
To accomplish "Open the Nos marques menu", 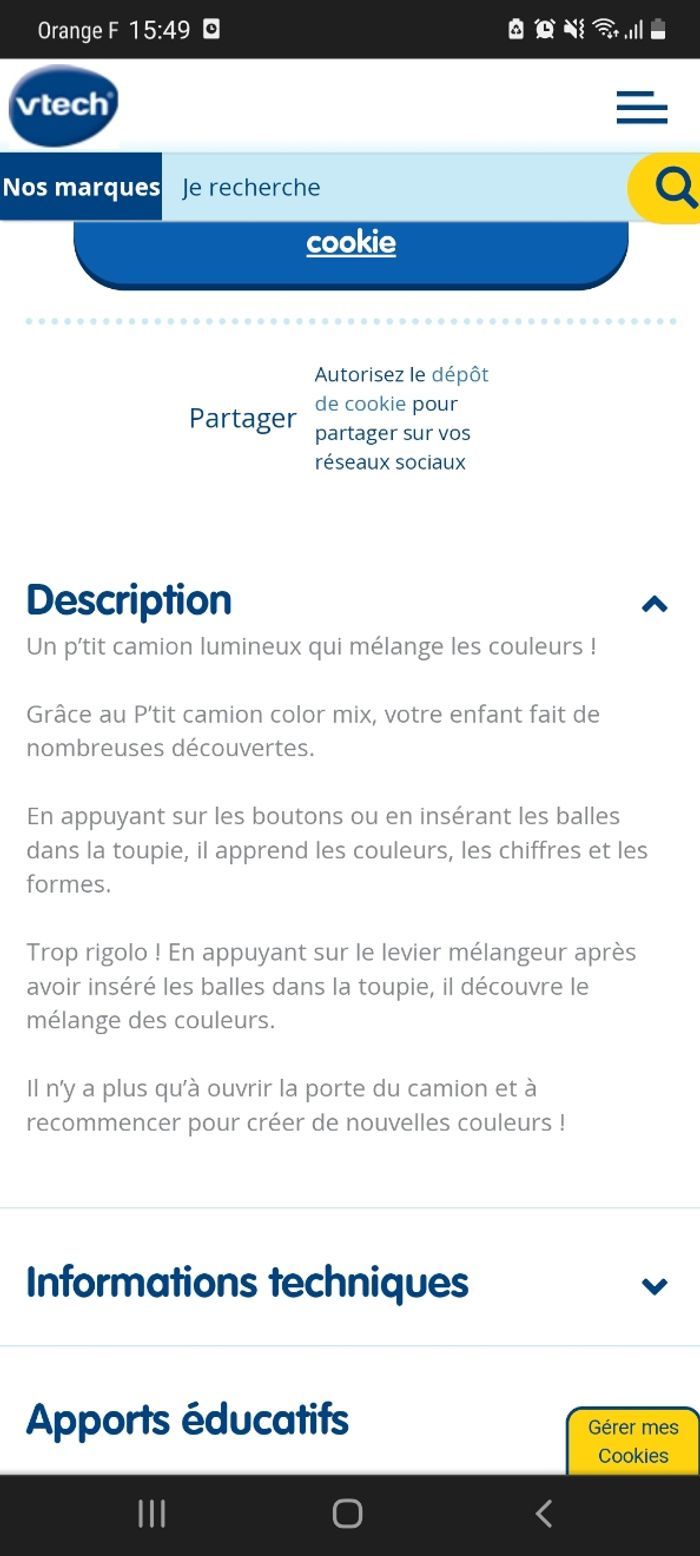I will point(81,187).
